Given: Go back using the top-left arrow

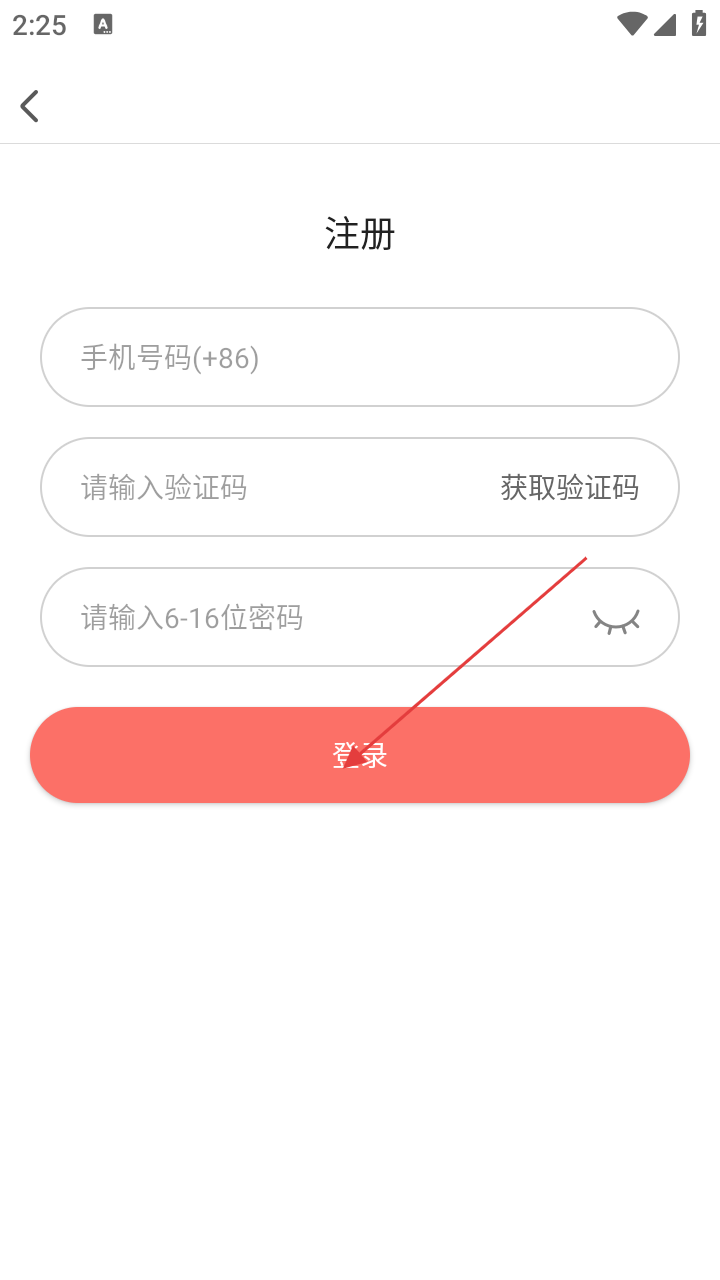Looking at the screenshot, I should tap(30, 106).
